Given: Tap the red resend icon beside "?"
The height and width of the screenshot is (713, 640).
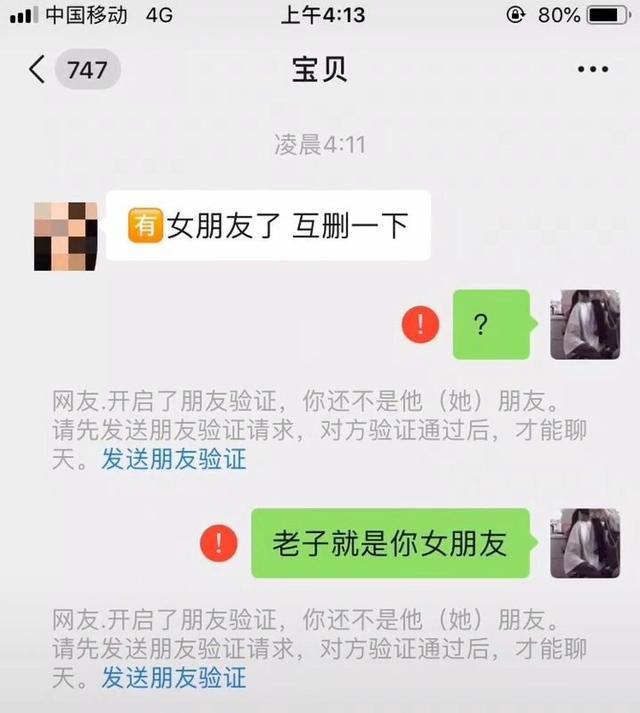Looking at the screenshot, I should [420, 324].
